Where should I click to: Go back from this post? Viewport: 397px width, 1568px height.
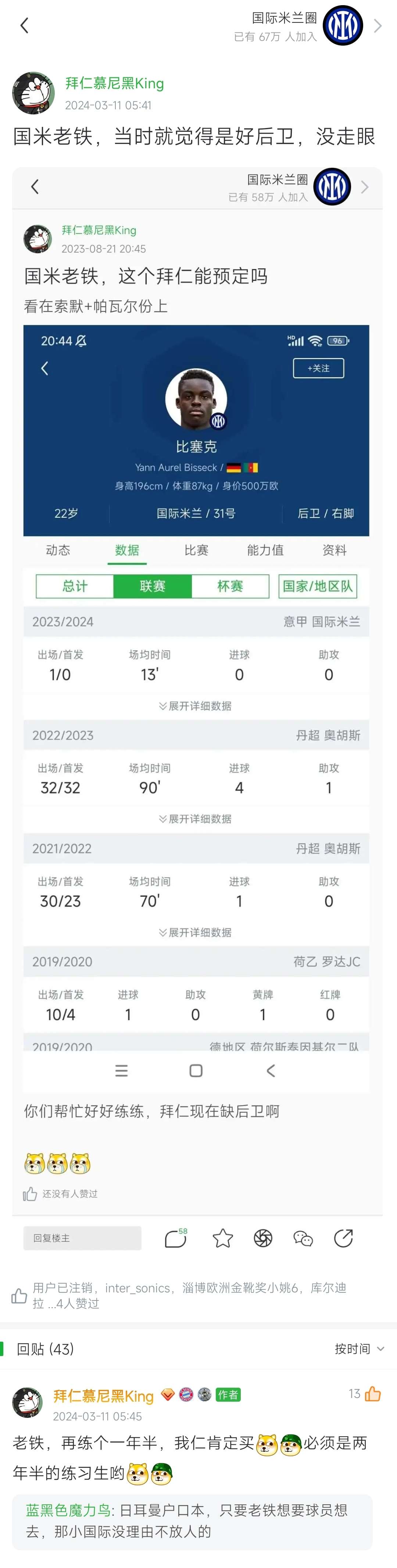click(x=24, y=25)
